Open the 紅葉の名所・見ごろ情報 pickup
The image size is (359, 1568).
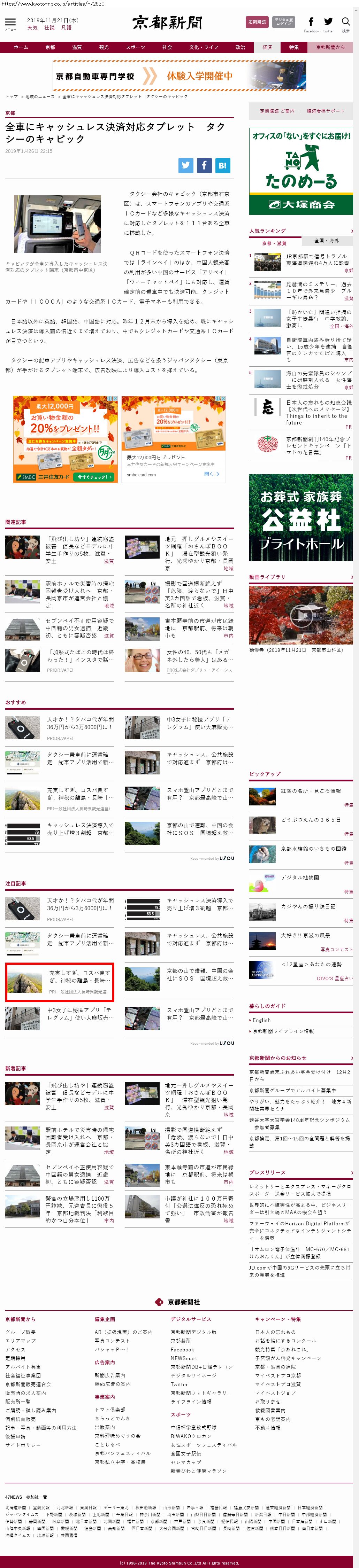310,791
